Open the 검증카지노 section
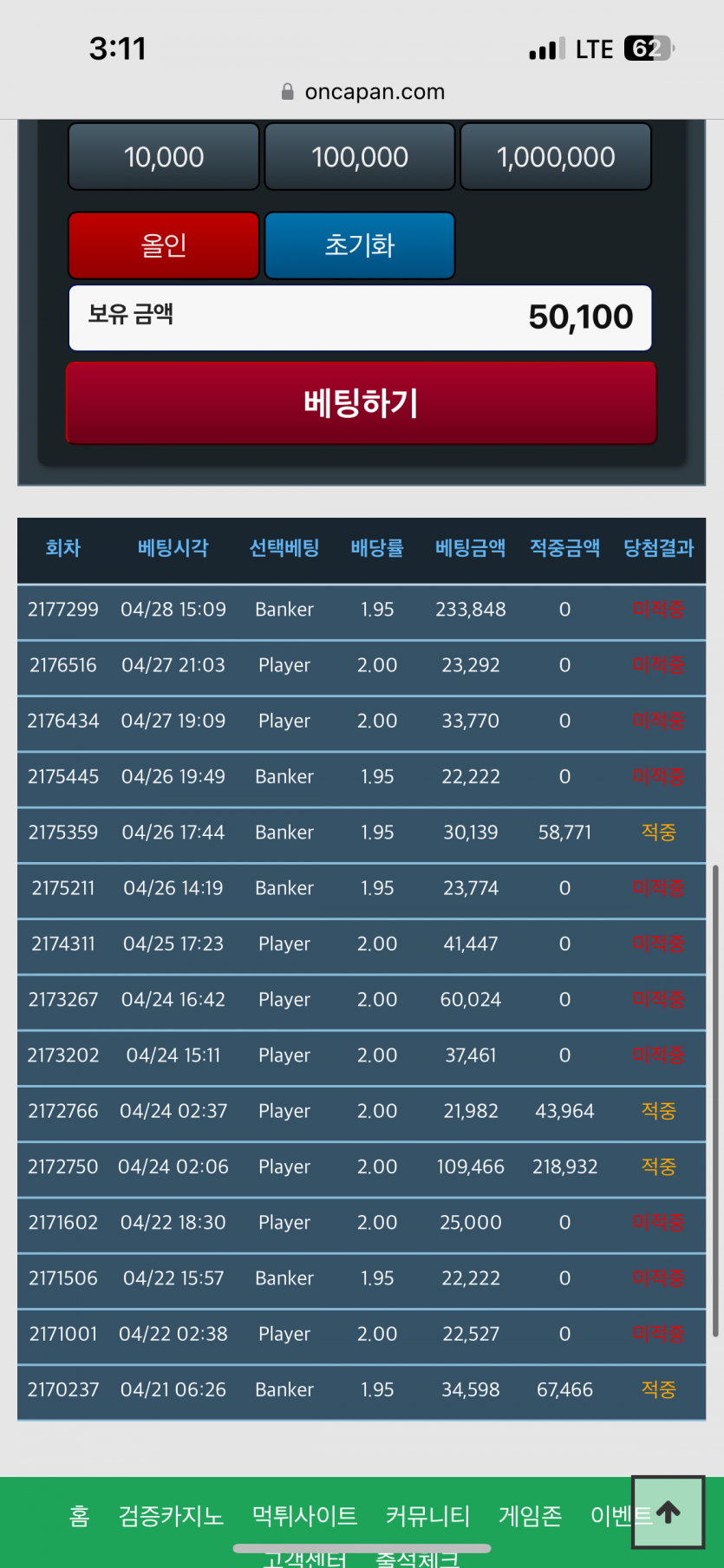 [171, 1516]
